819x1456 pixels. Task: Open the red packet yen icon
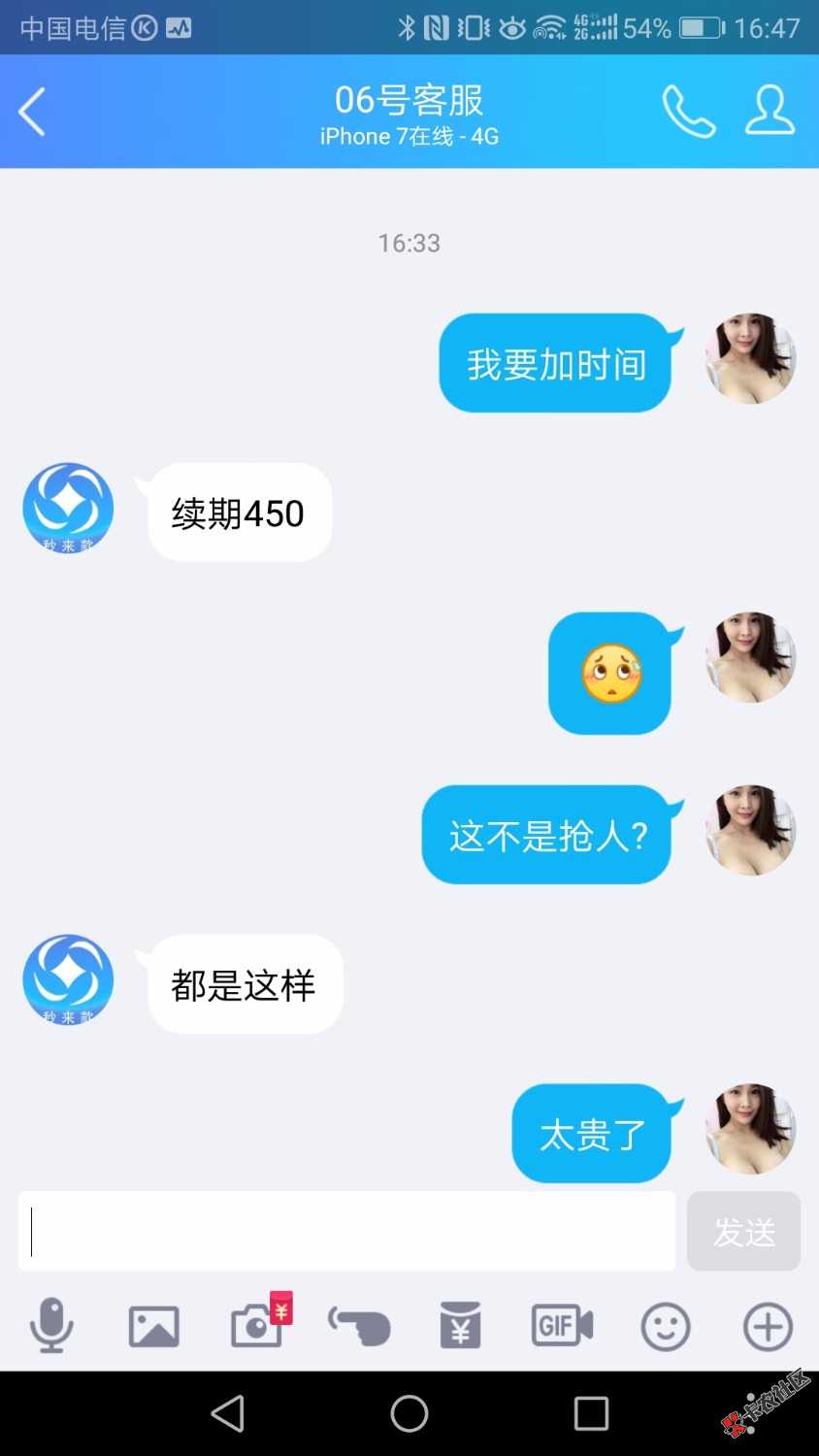coord(461,1325)
